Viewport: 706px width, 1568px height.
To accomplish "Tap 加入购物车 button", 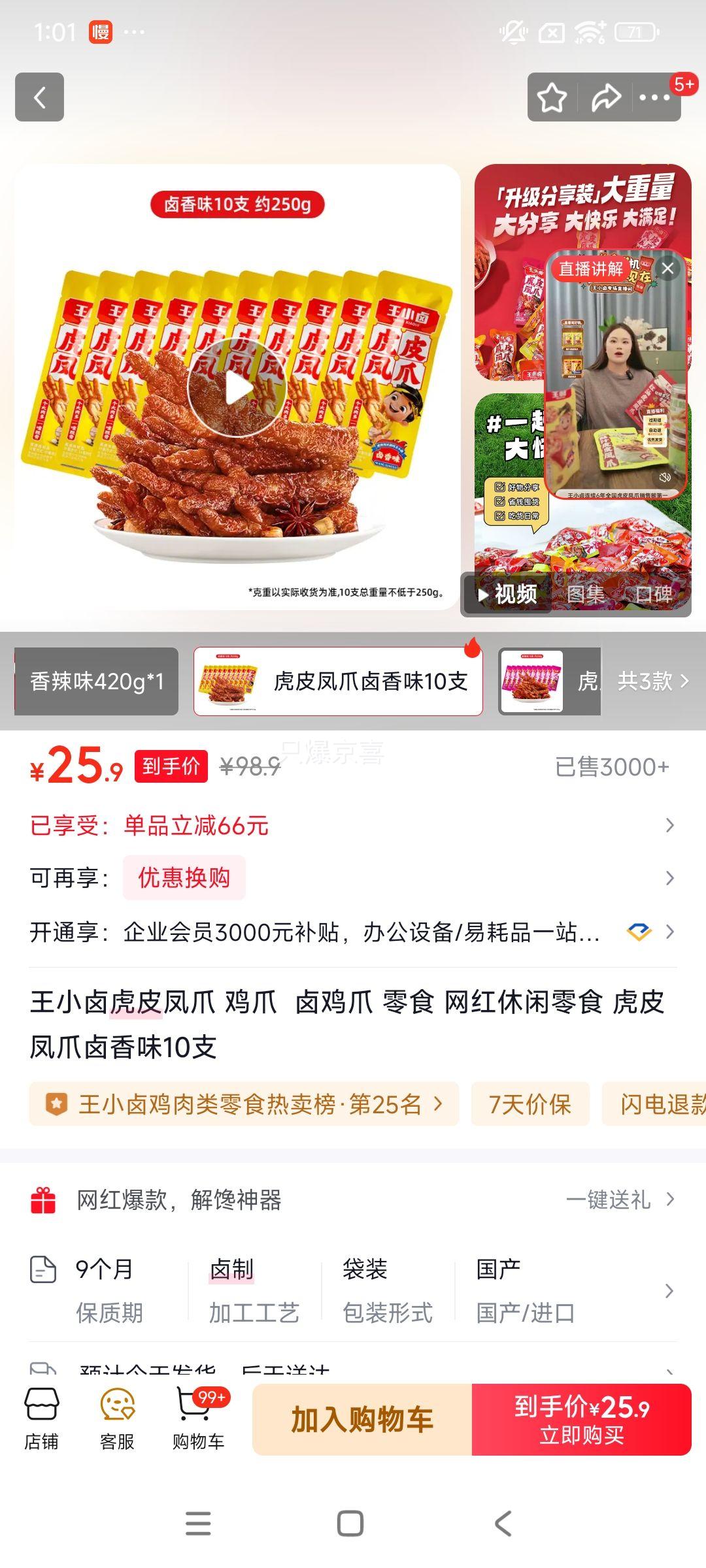I will (x=362, y=1420).
